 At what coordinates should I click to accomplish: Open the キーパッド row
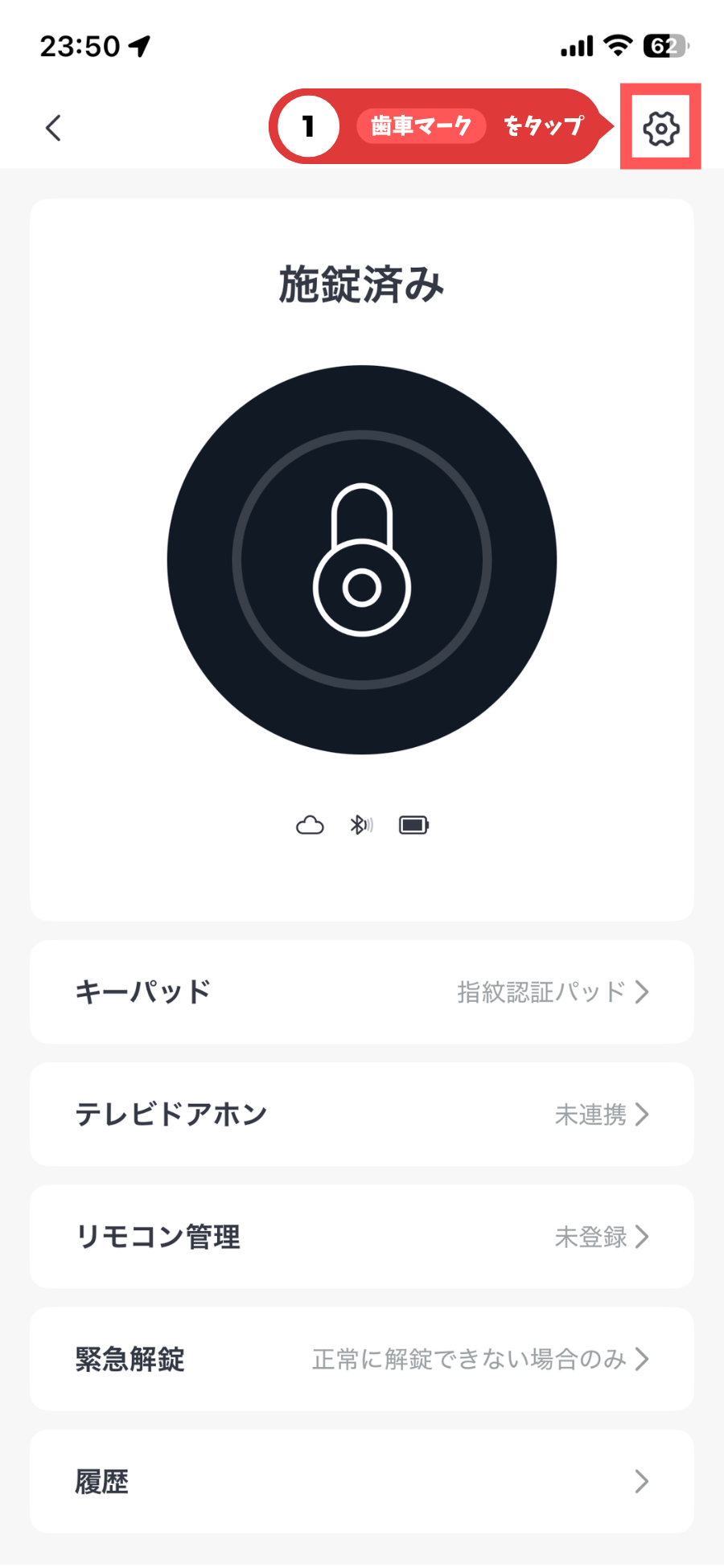(362, 991)
